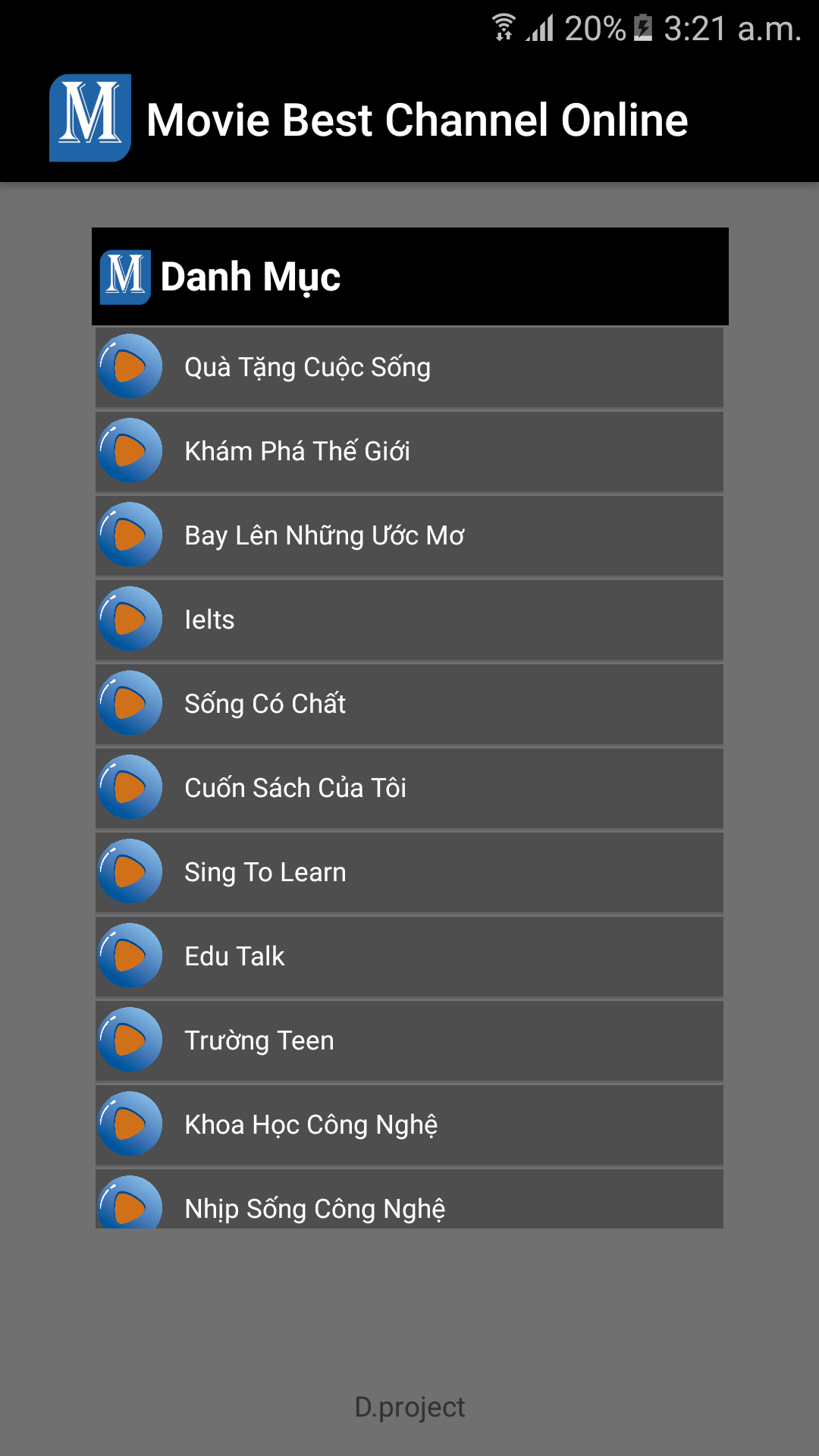This screenshot has width=819, height=1456.
Task: Click the Movie Best Channel Online title
Action: click(x=418, y=119)
